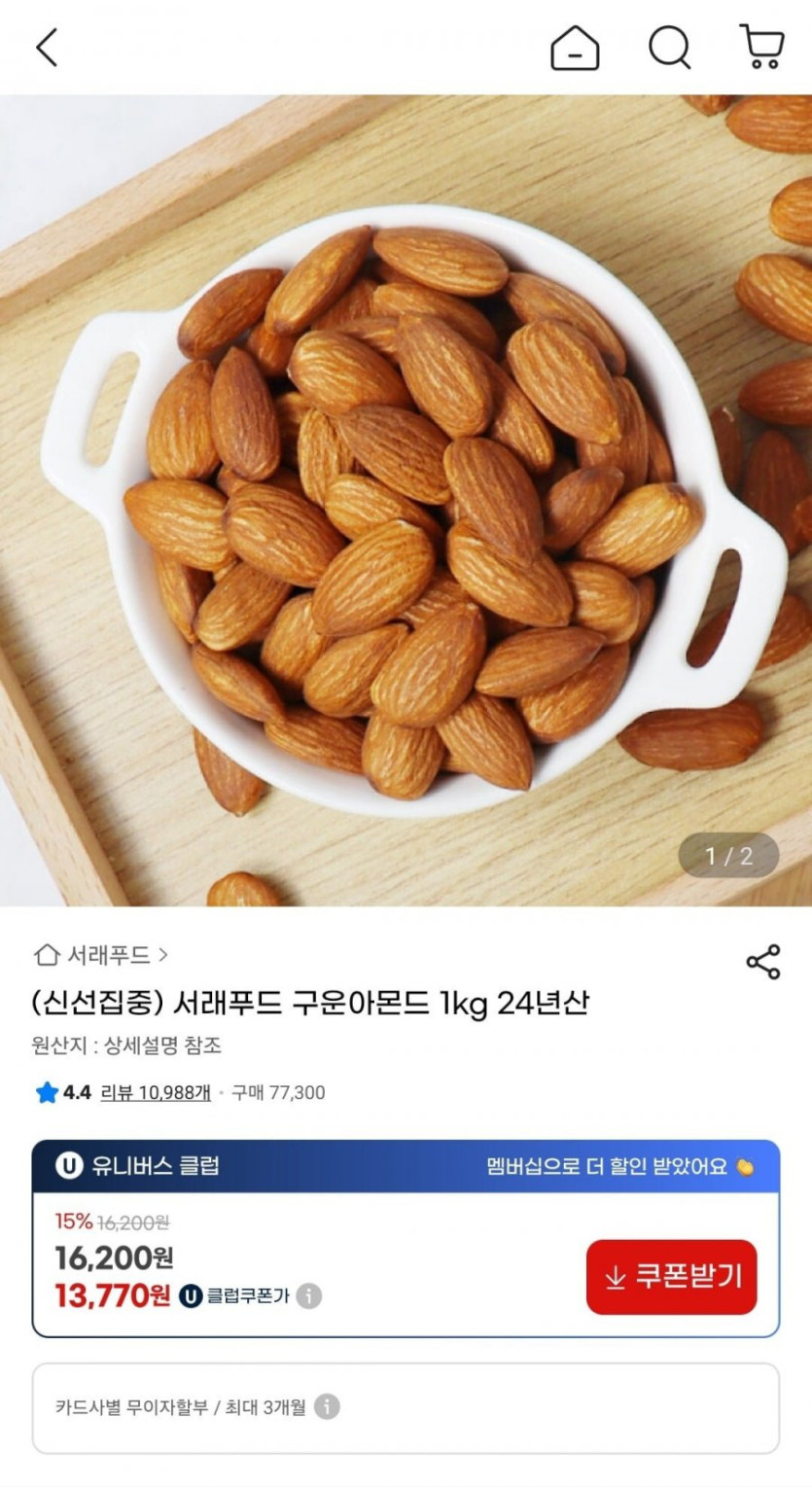Viewport: 812px width, 1487px height.
Task: Open the shopping cart icon
Action: click(x=762, y=48)
